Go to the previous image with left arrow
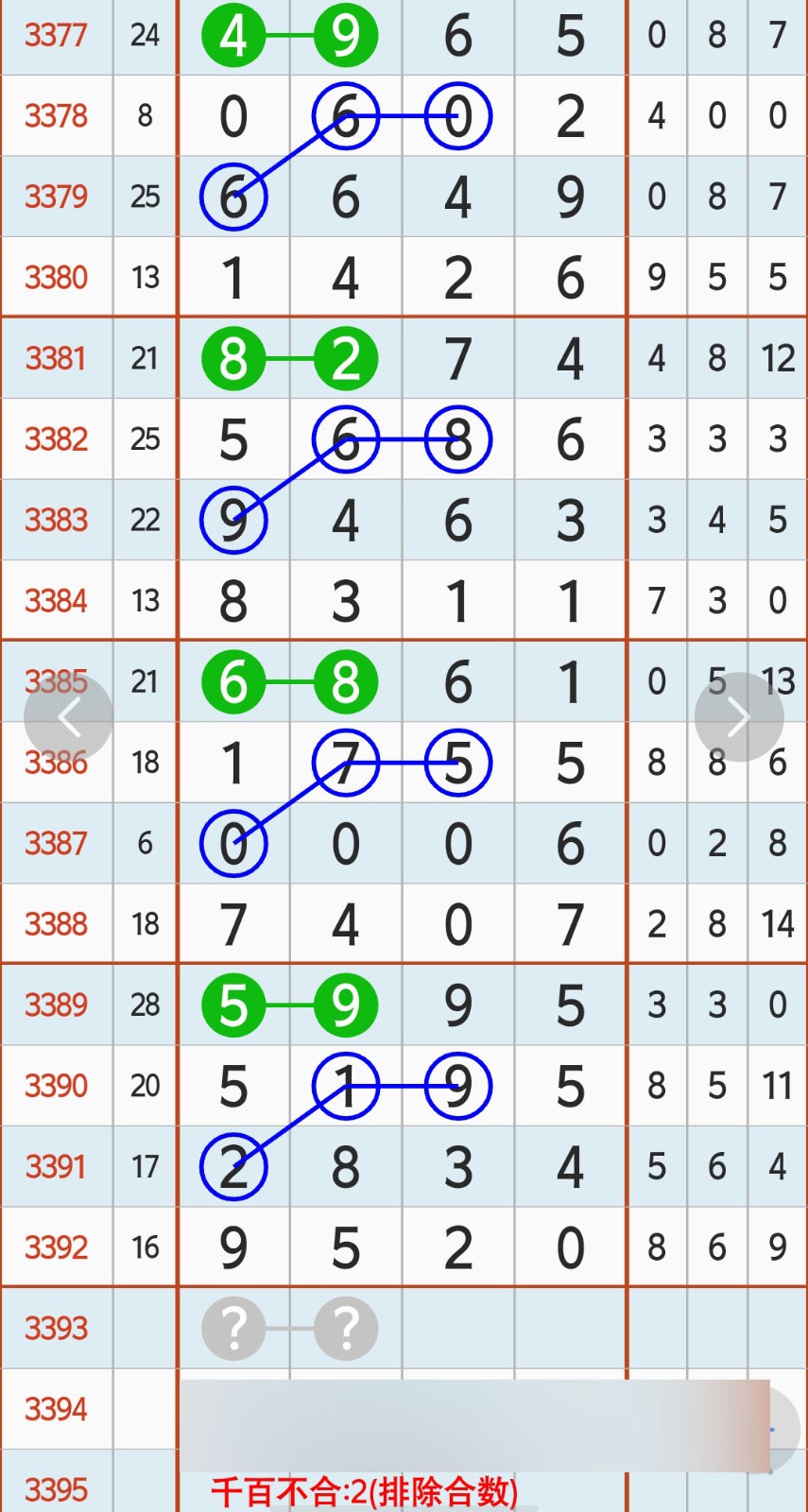Screen dimensions: 808x1512 69,717
